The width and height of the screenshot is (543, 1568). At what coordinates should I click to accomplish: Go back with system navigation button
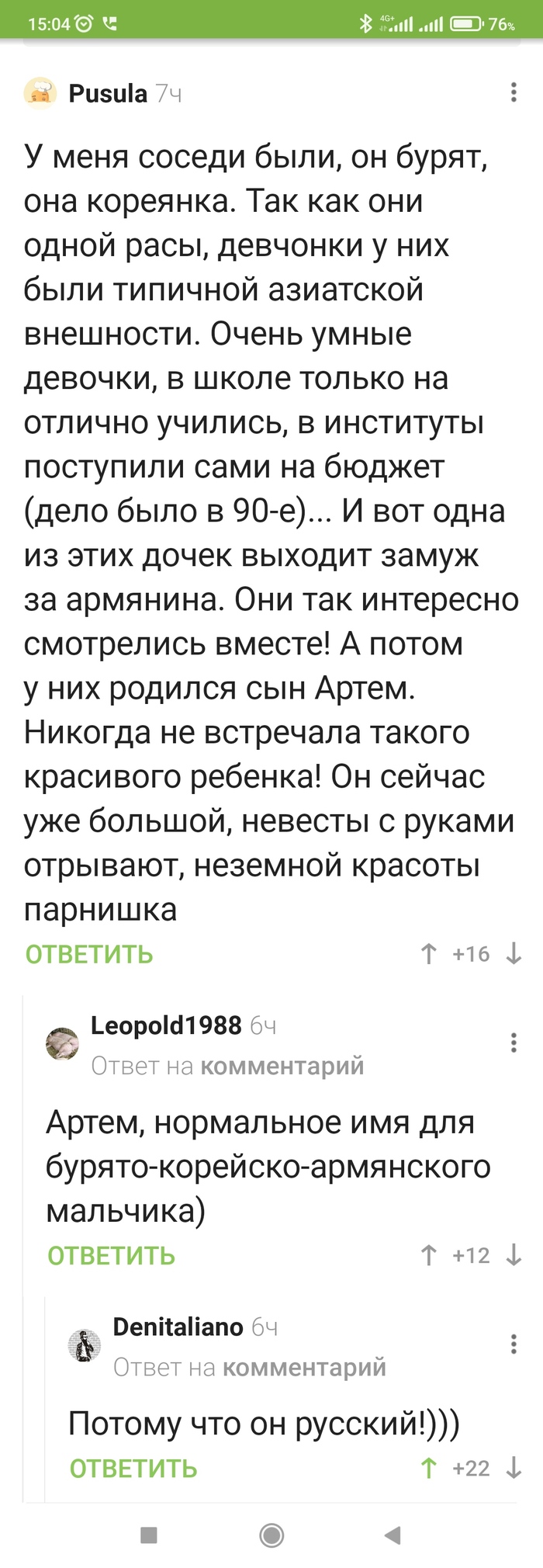pyautogui.click(x=393, y=1535)
